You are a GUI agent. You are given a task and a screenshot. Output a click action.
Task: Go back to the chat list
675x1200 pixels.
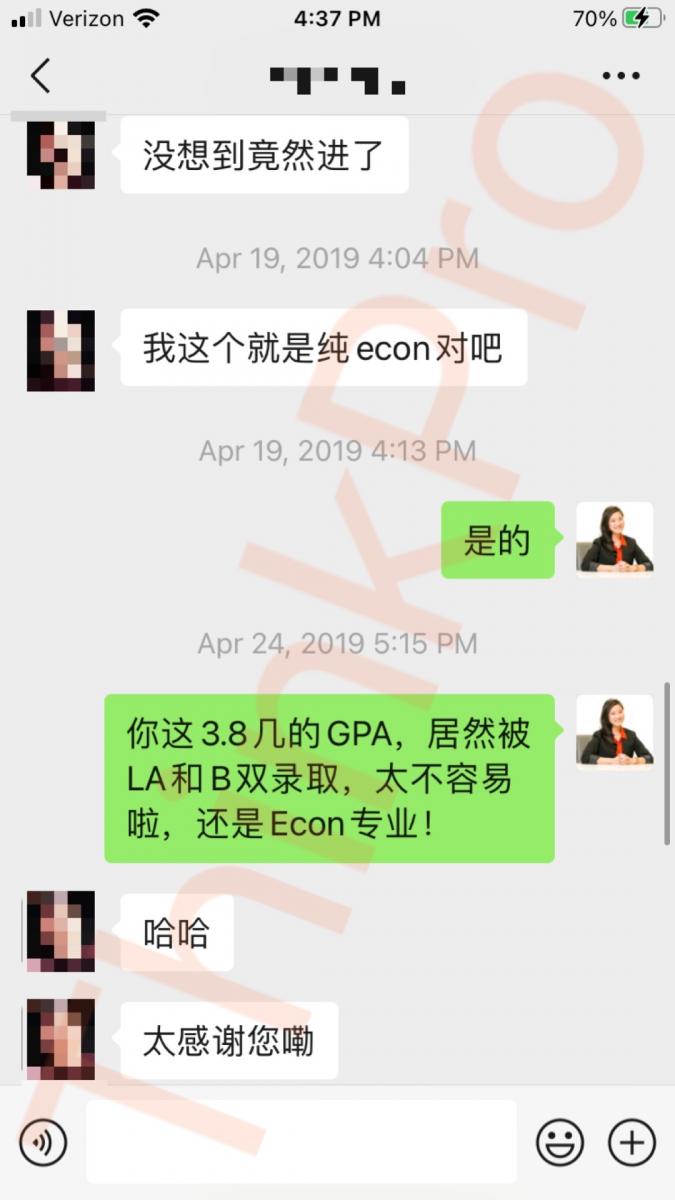pos(40,76)
